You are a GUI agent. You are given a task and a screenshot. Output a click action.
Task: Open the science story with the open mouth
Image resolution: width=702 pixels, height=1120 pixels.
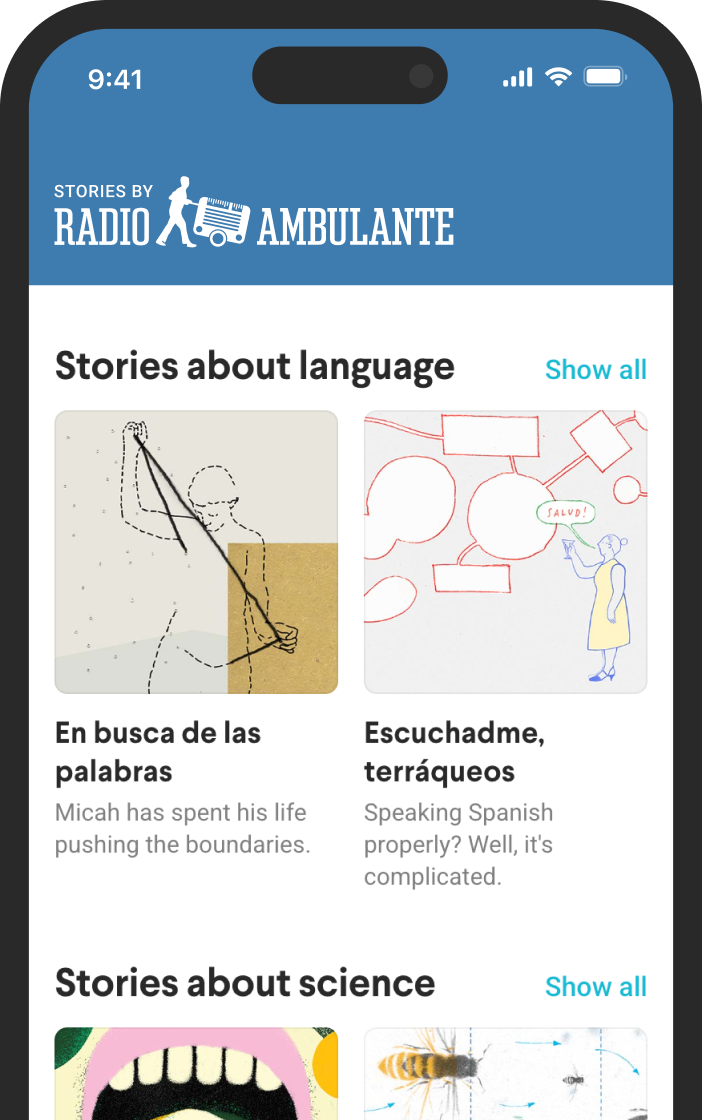196,1075
